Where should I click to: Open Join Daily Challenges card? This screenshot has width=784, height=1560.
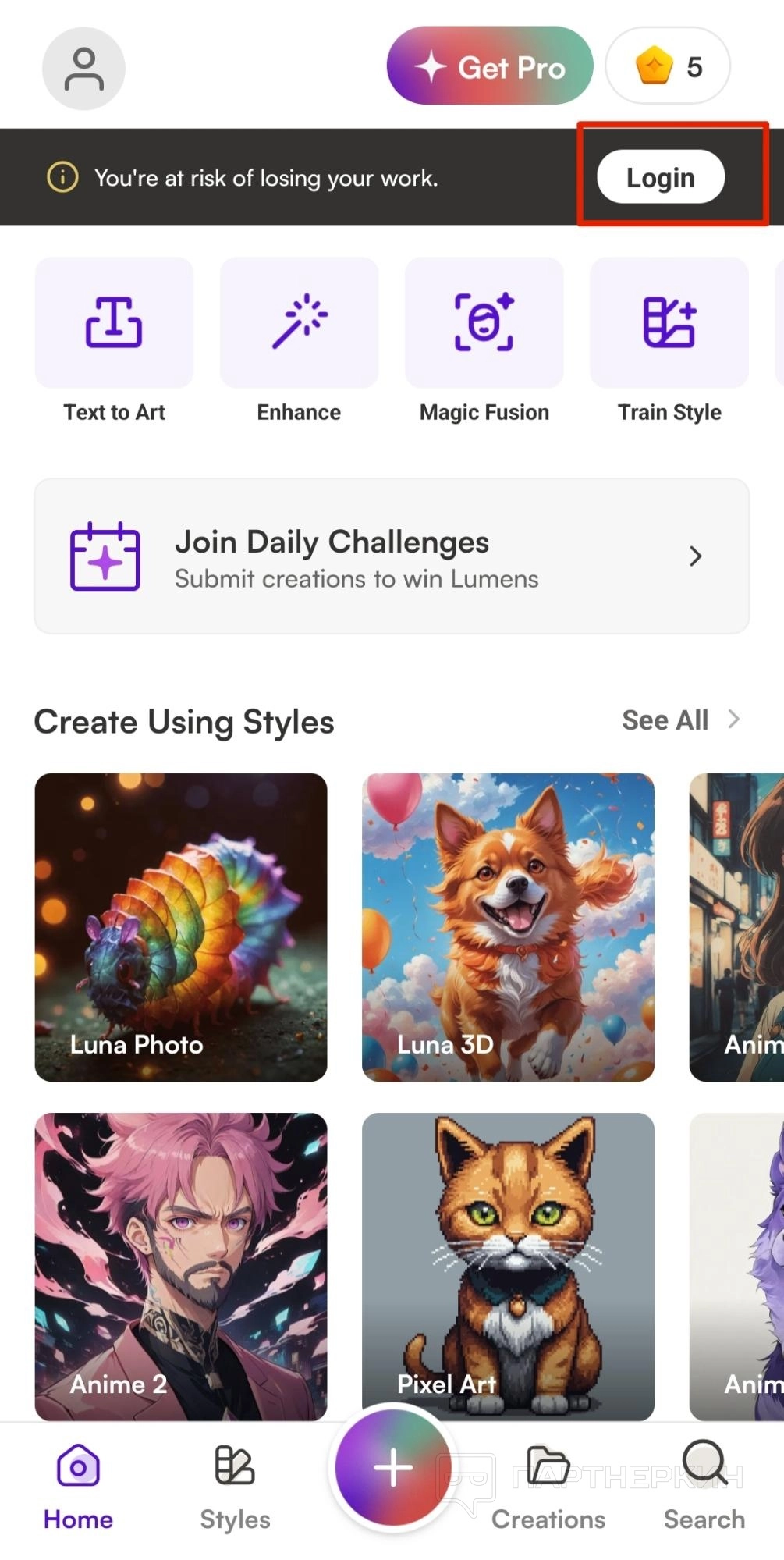[391, 556]
